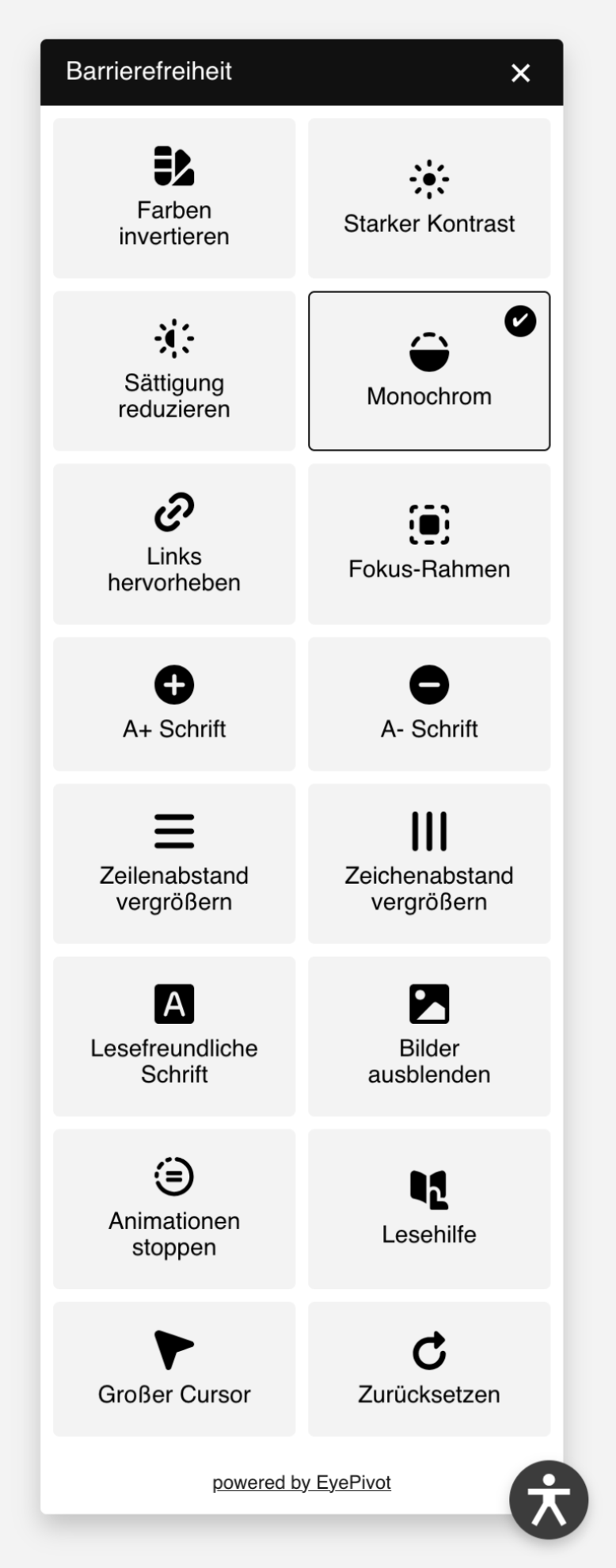Activate Lesefreundliche Schrift
616x1568 pixels.
(174, 1036)
